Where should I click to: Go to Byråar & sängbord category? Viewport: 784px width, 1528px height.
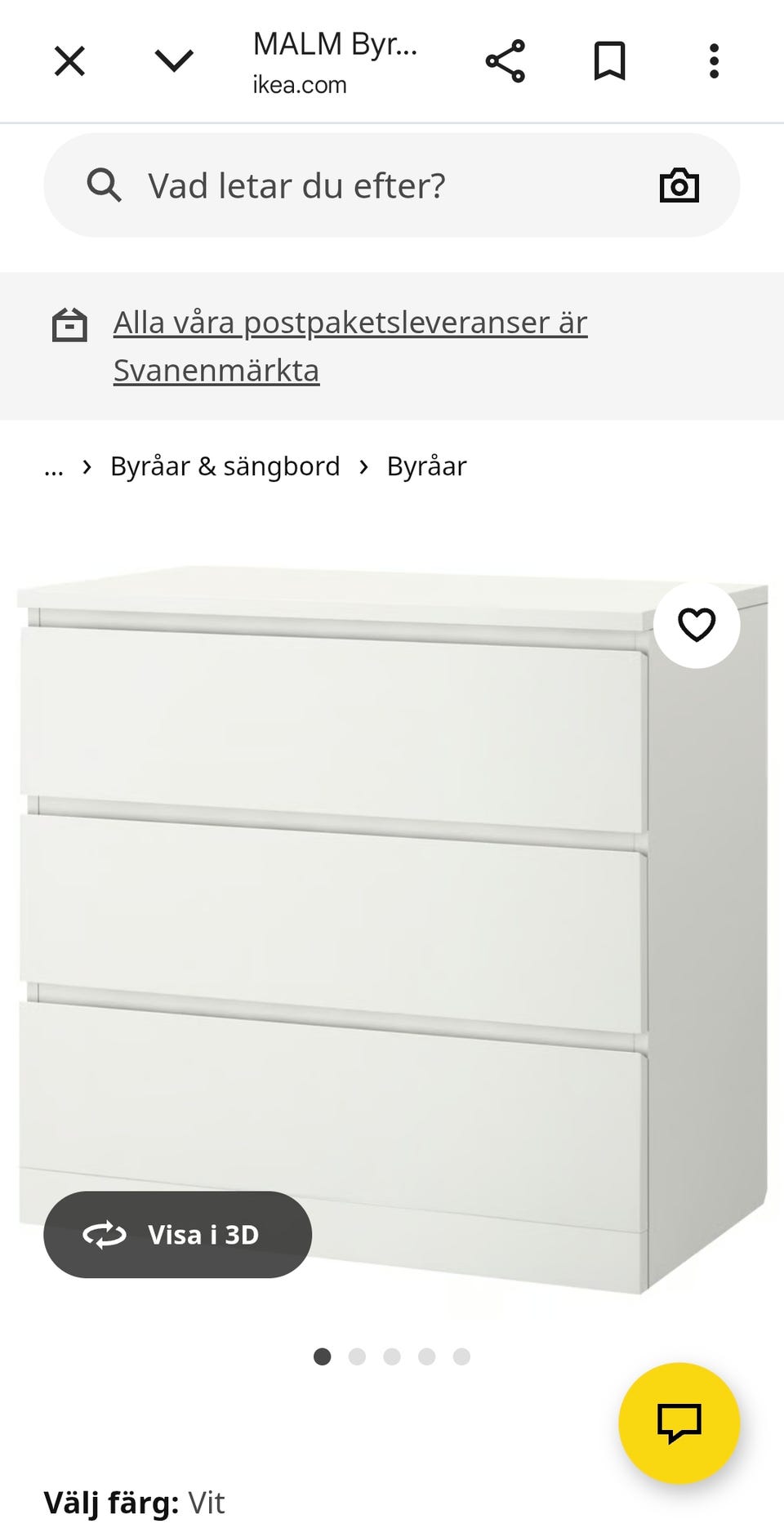coord(225,467)
